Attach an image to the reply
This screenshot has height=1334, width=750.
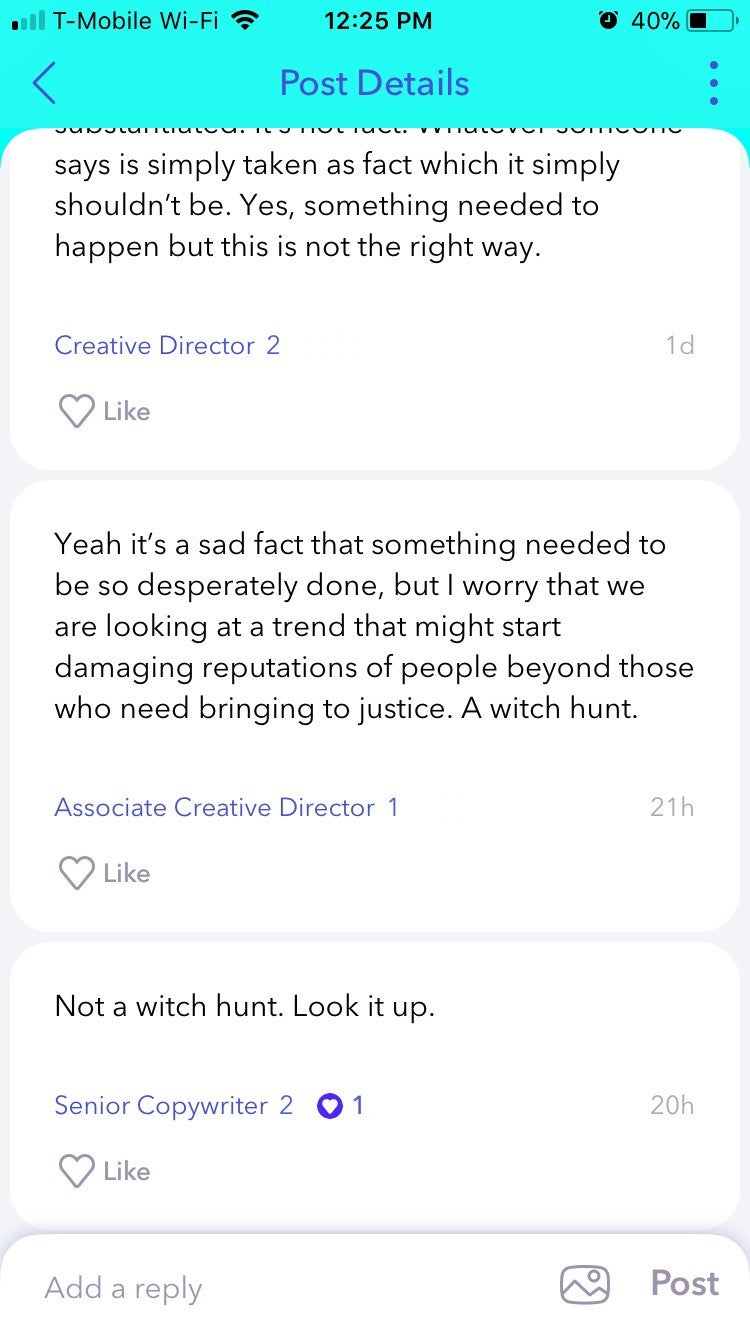click(x=585, y=1284)
